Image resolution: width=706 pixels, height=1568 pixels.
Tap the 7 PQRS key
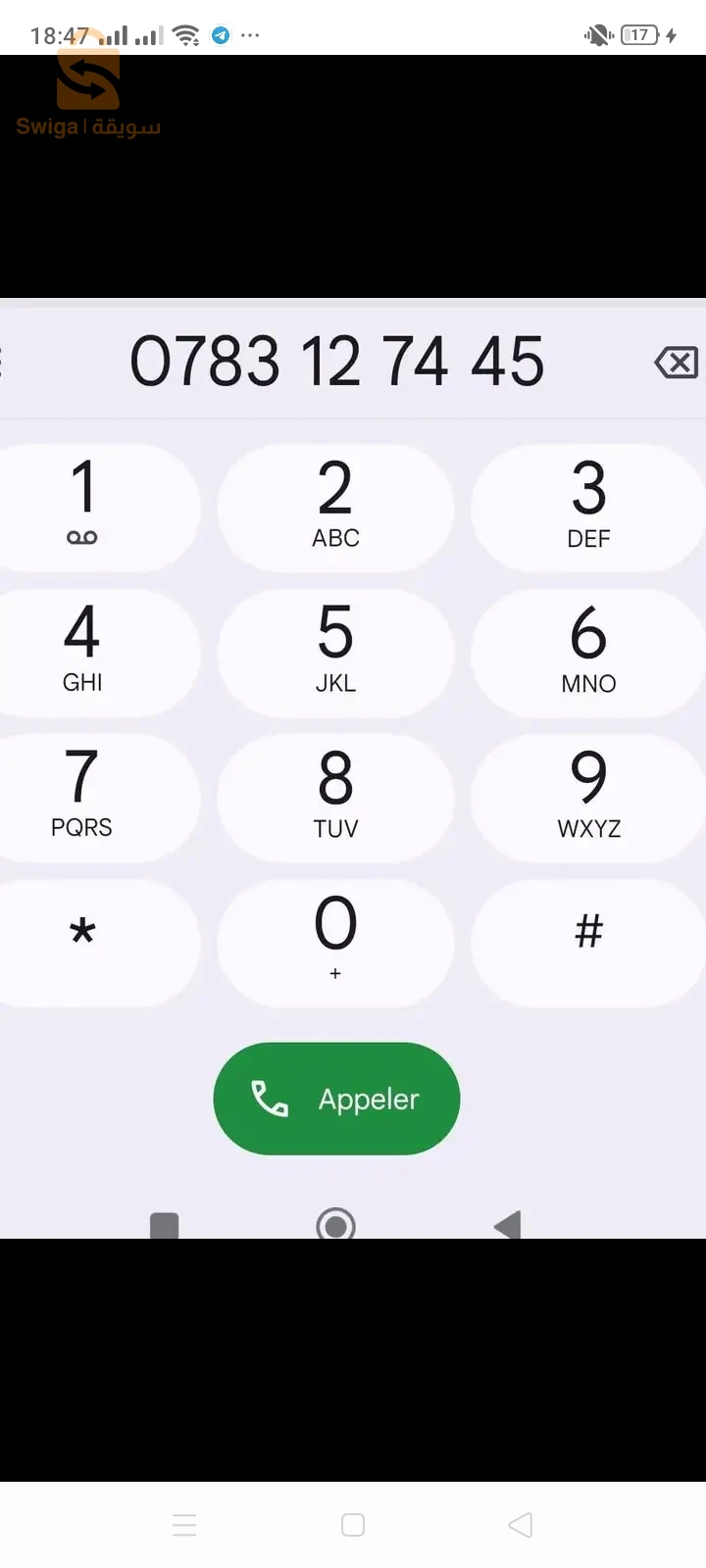tap(82, 796)
